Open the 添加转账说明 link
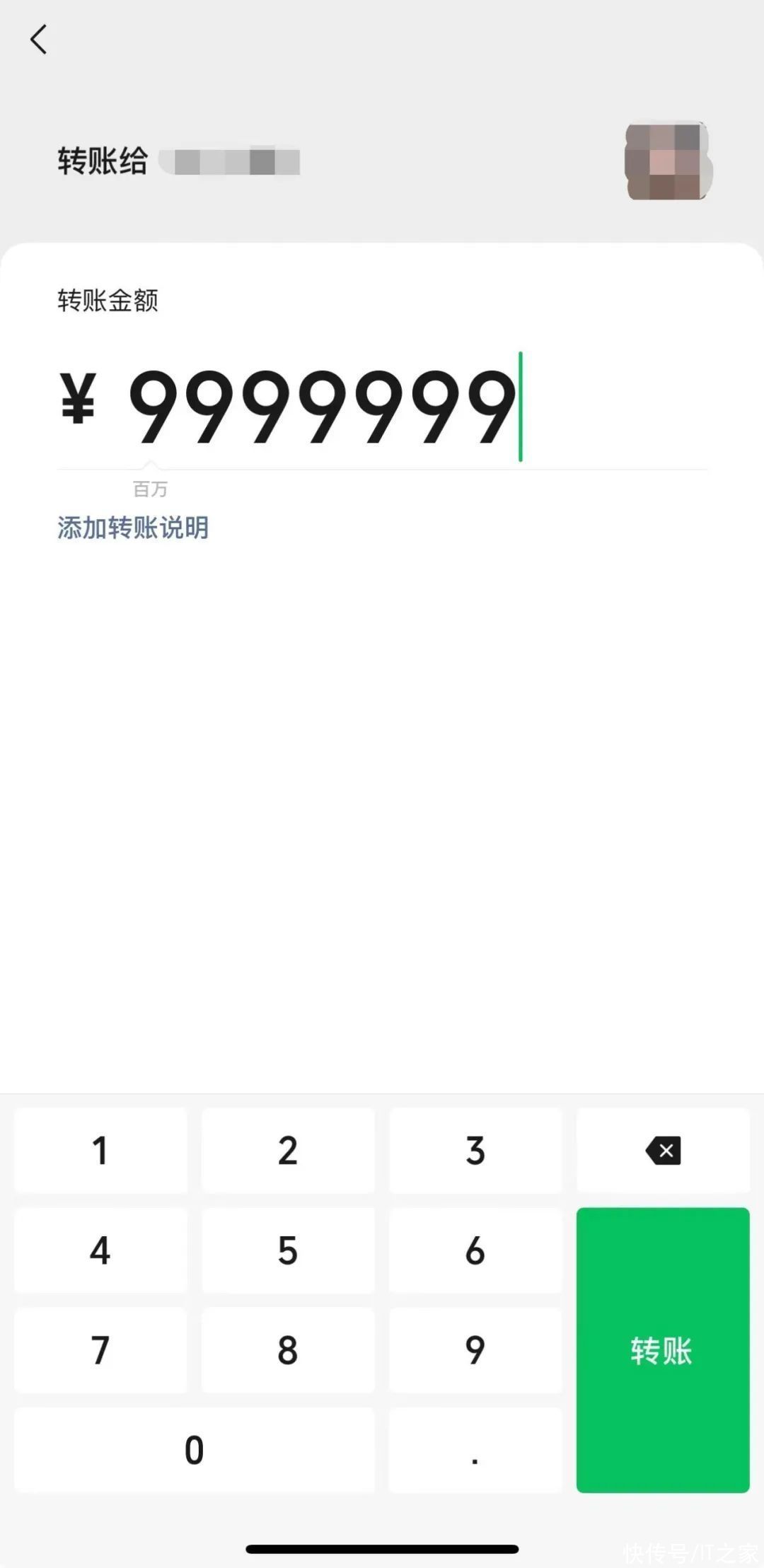 [133, 528]
